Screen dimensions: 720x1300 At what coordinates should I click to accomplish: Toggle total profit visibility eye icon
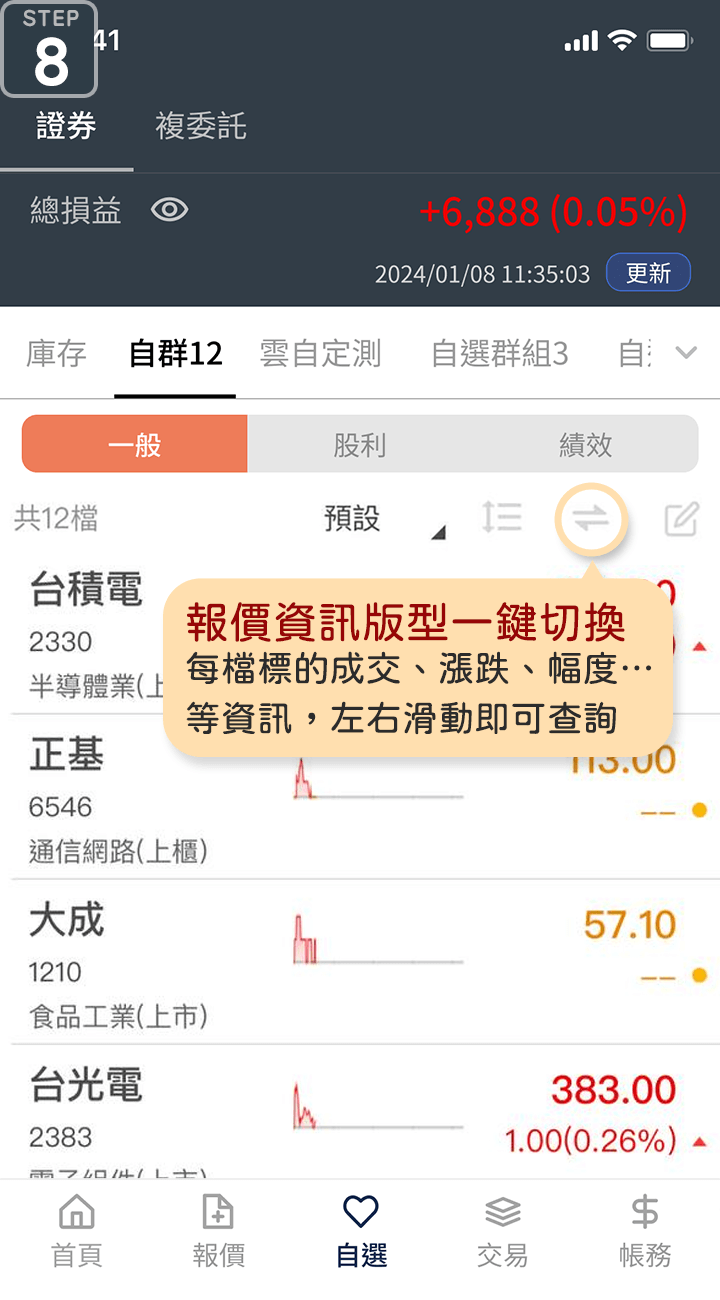(x=169, y=210)
